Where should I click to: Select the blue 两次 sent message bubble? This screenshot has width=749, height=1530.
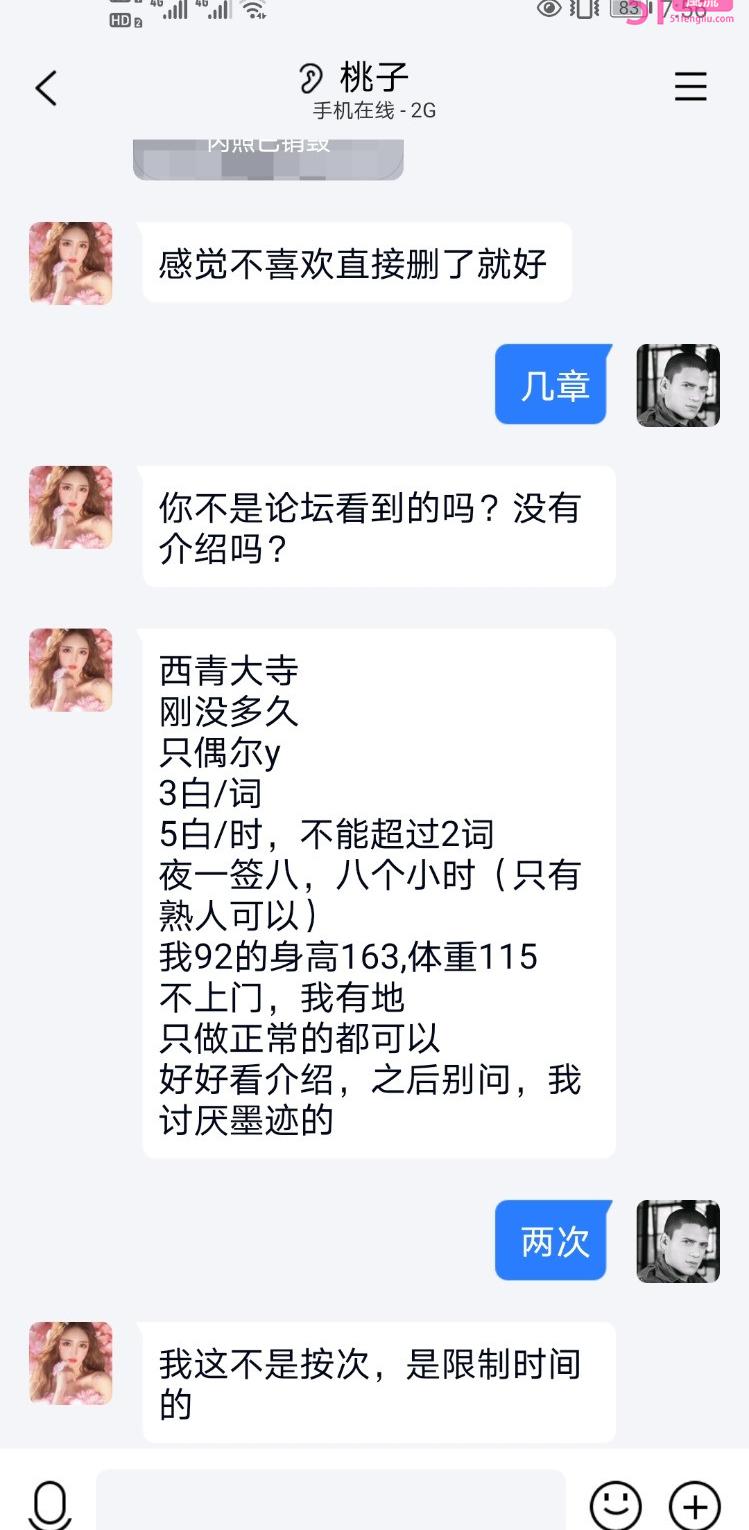pos(551,1240)
